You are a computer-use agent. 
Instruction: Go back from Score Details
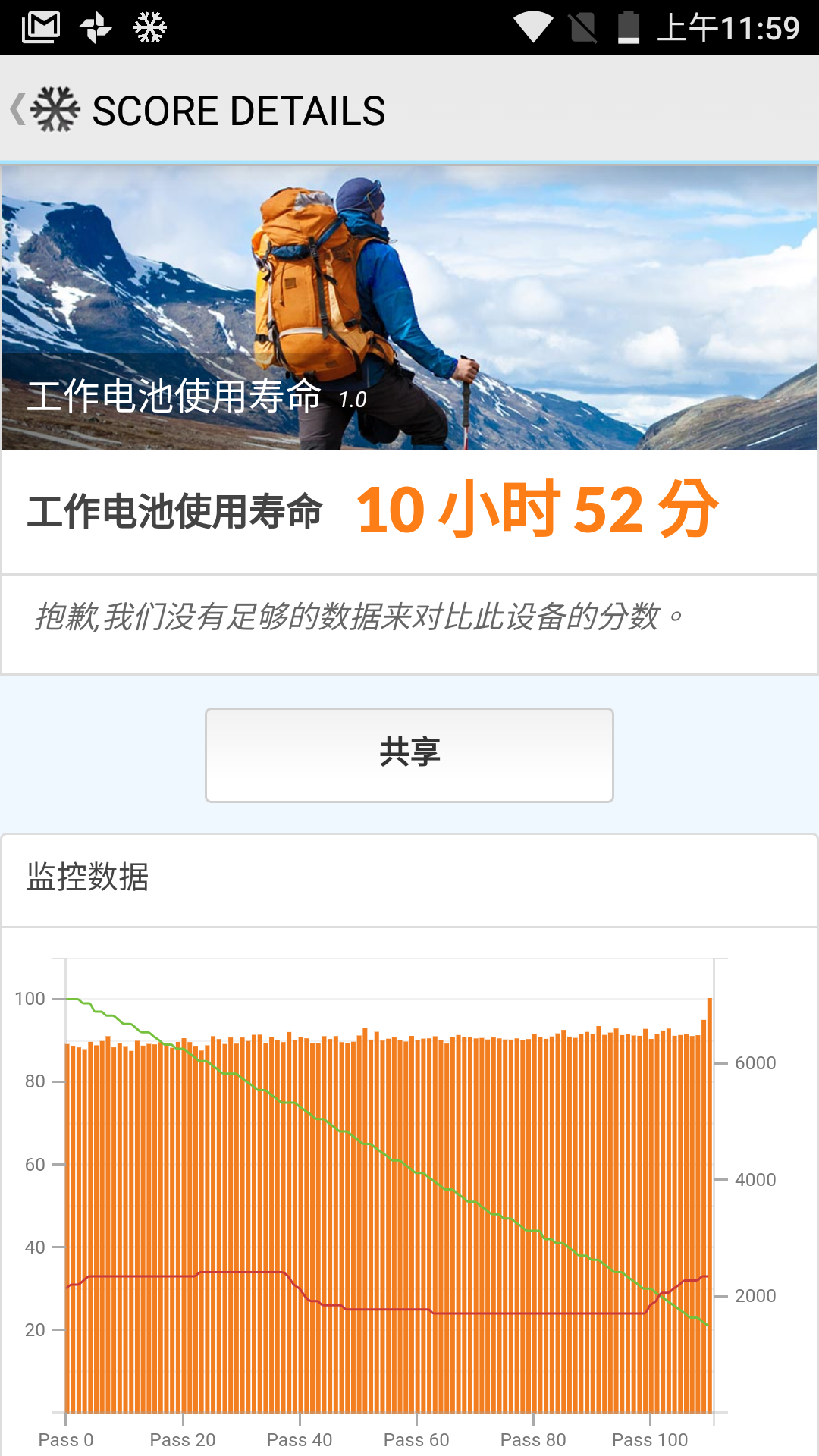click(44, 110)
